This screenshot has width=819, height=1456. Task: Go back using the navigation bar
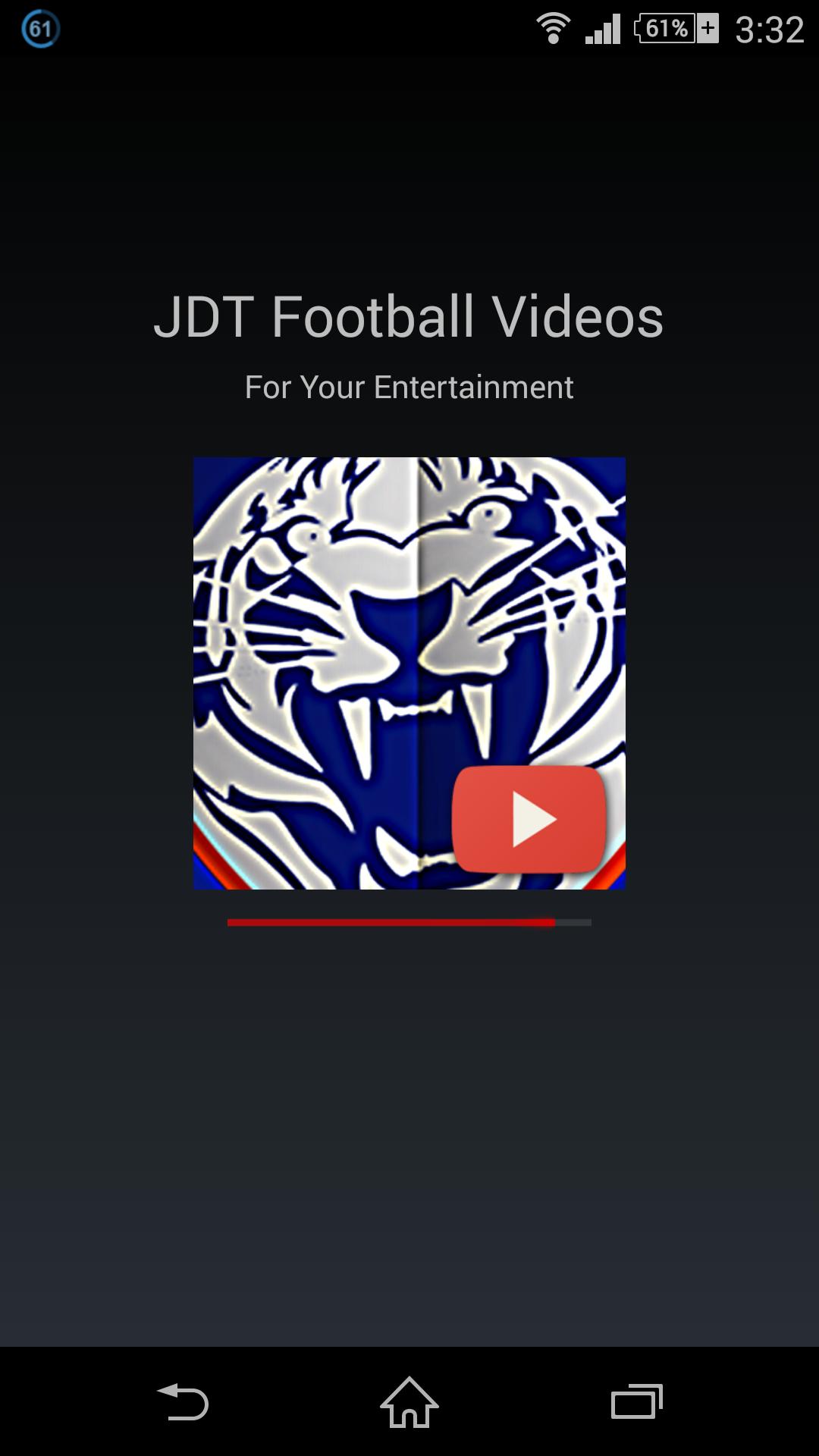pos(182,1401)
